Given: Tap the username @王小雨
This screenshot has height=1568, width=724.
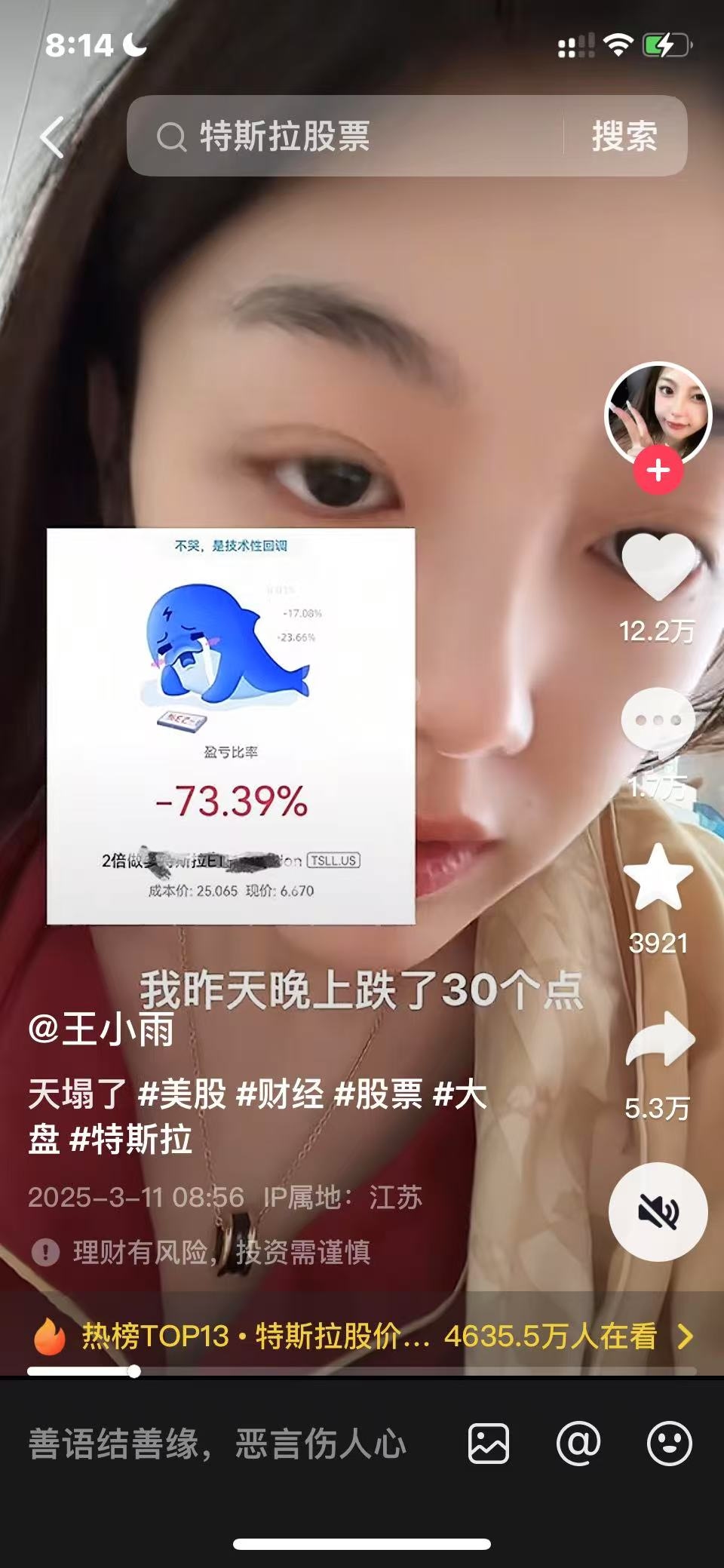Looking at the screenshot, I should click(x=102, y=1029).
